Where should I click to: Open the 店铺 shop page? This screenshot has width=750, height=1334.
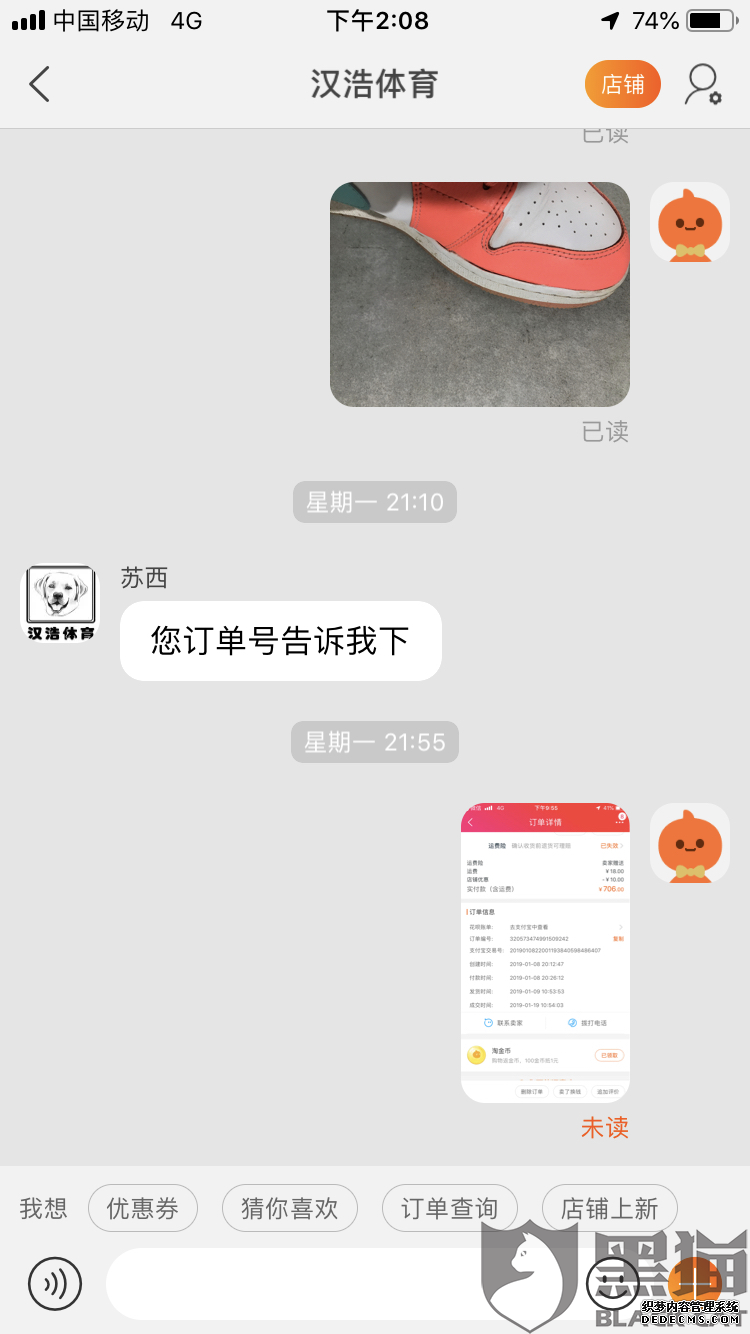(x=622, y=84)
